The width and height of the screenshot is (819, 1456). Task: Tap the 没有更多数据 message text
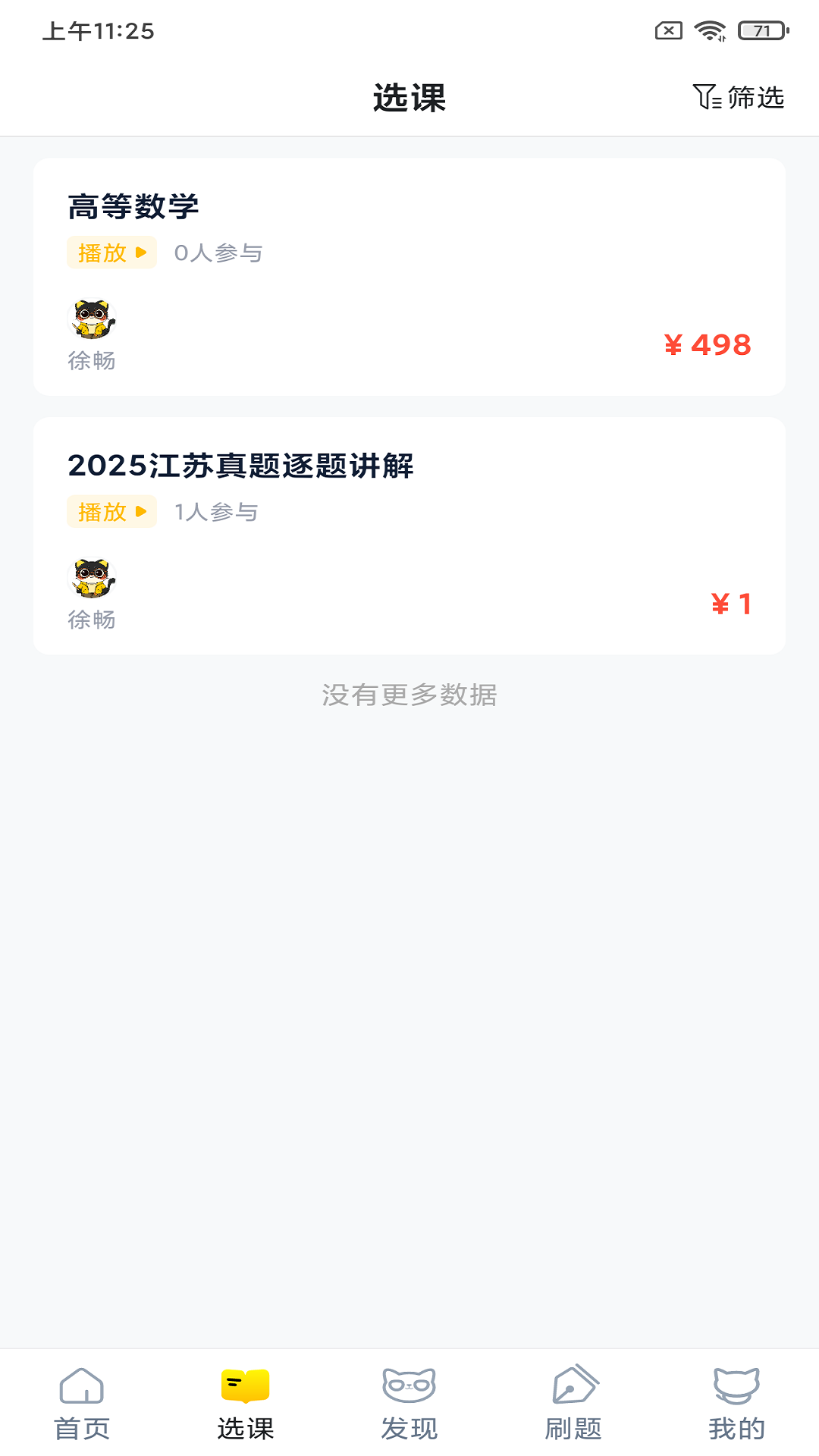point(409,695)
